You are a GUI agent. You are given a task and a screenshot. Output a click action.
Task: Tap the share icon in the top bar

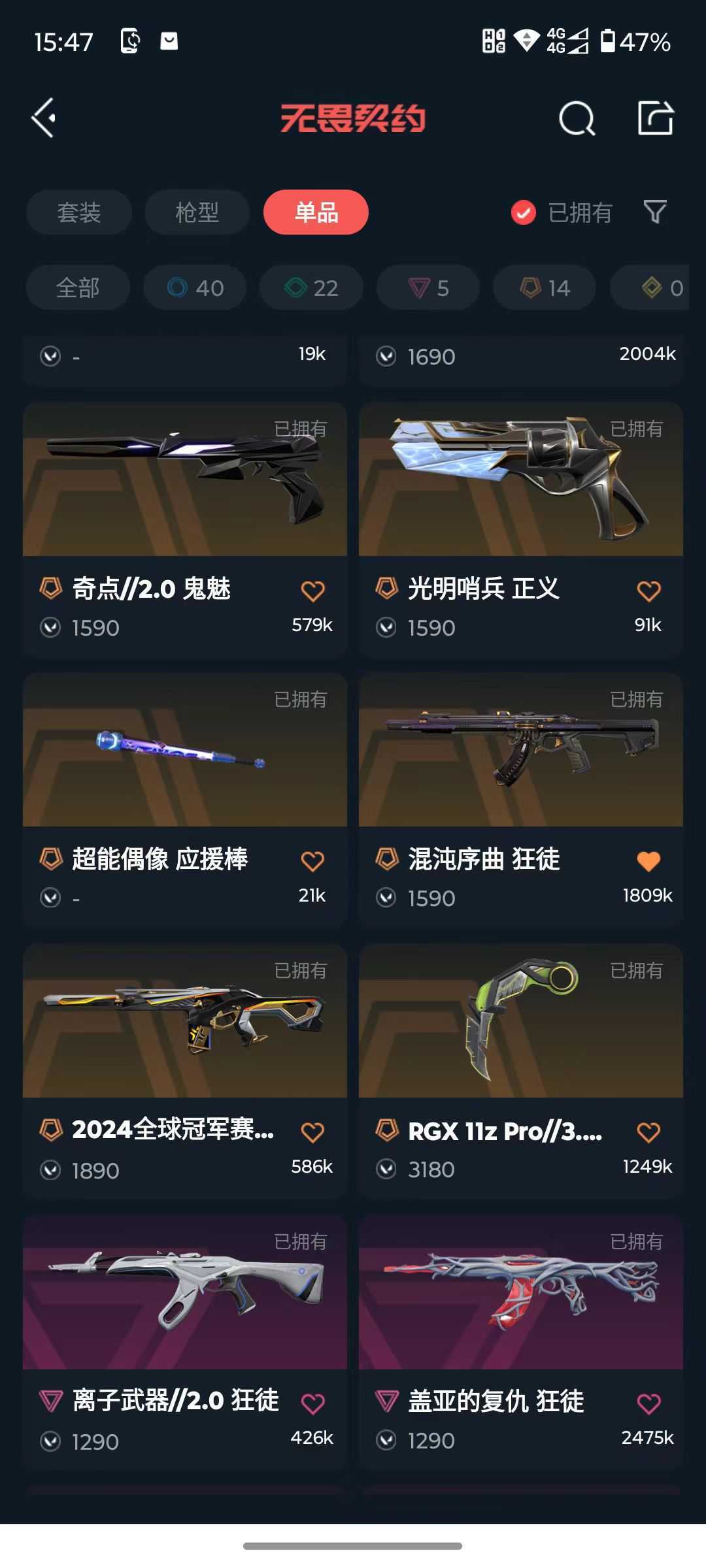point(658,118)
